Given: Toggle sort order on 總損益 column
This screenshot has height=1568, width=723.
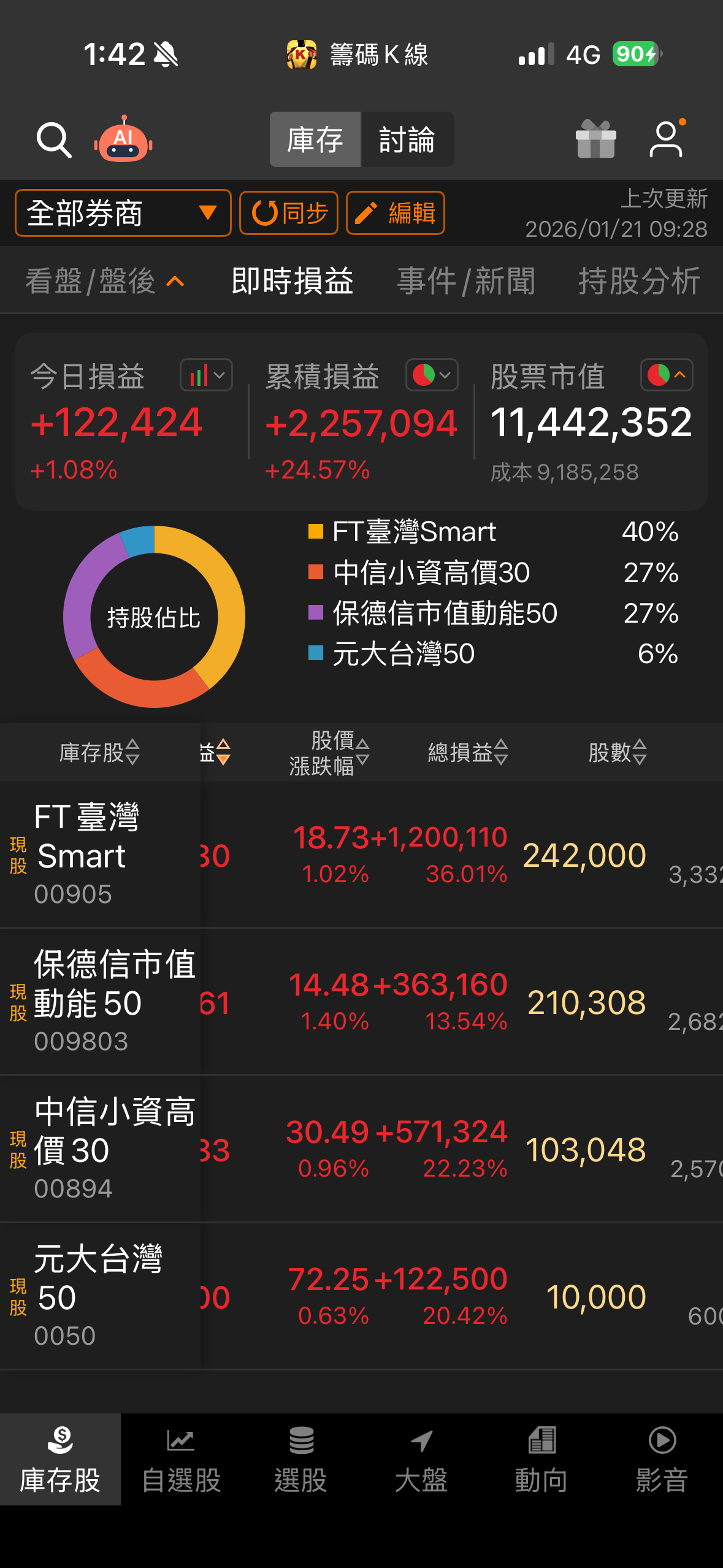Looking at the screenshot, I should (x=467, y=751).
